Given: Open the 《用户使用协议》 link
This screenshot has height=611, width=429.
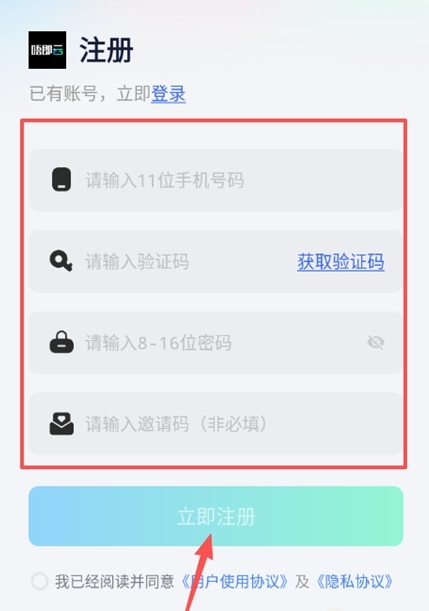Looking at the screenshot, I should (x=235, y=581).
